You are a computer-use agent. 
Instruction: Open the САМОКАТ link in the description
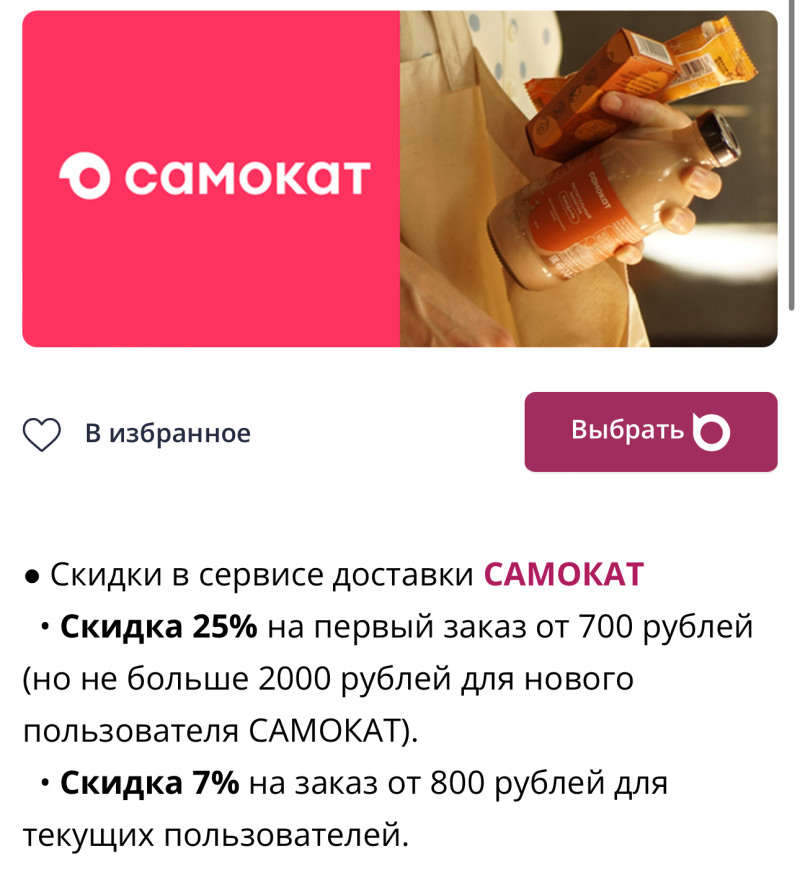coord(563,575)
